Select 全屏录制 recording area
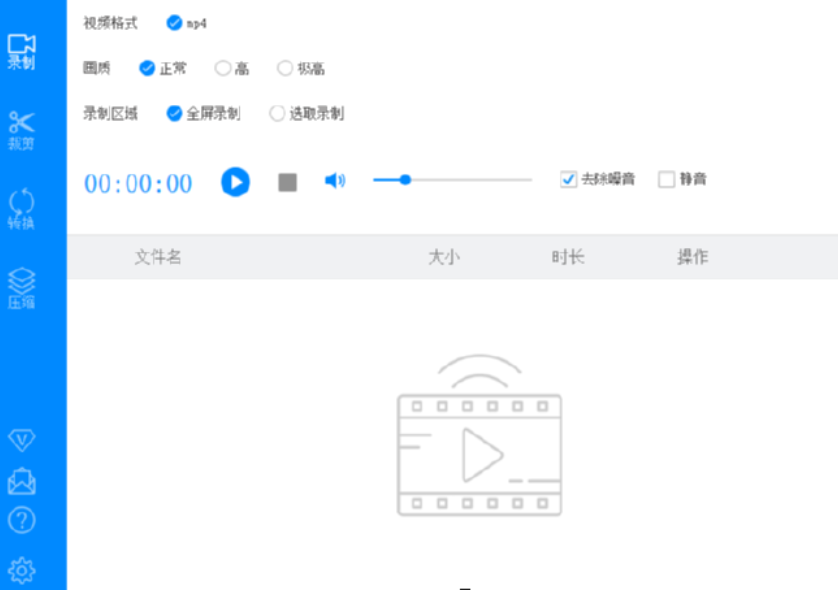Viewport: 838px width, 594px height. pyautogui.click(x=175, y=114)
